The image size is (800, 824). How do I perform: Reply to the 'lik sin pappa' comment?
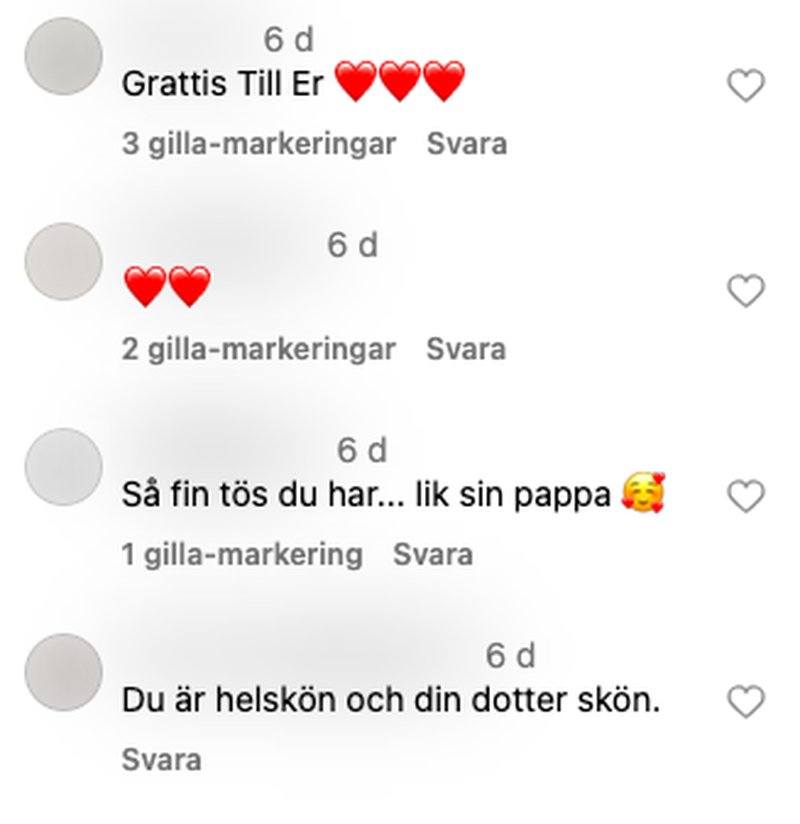[x=432, y=554]
